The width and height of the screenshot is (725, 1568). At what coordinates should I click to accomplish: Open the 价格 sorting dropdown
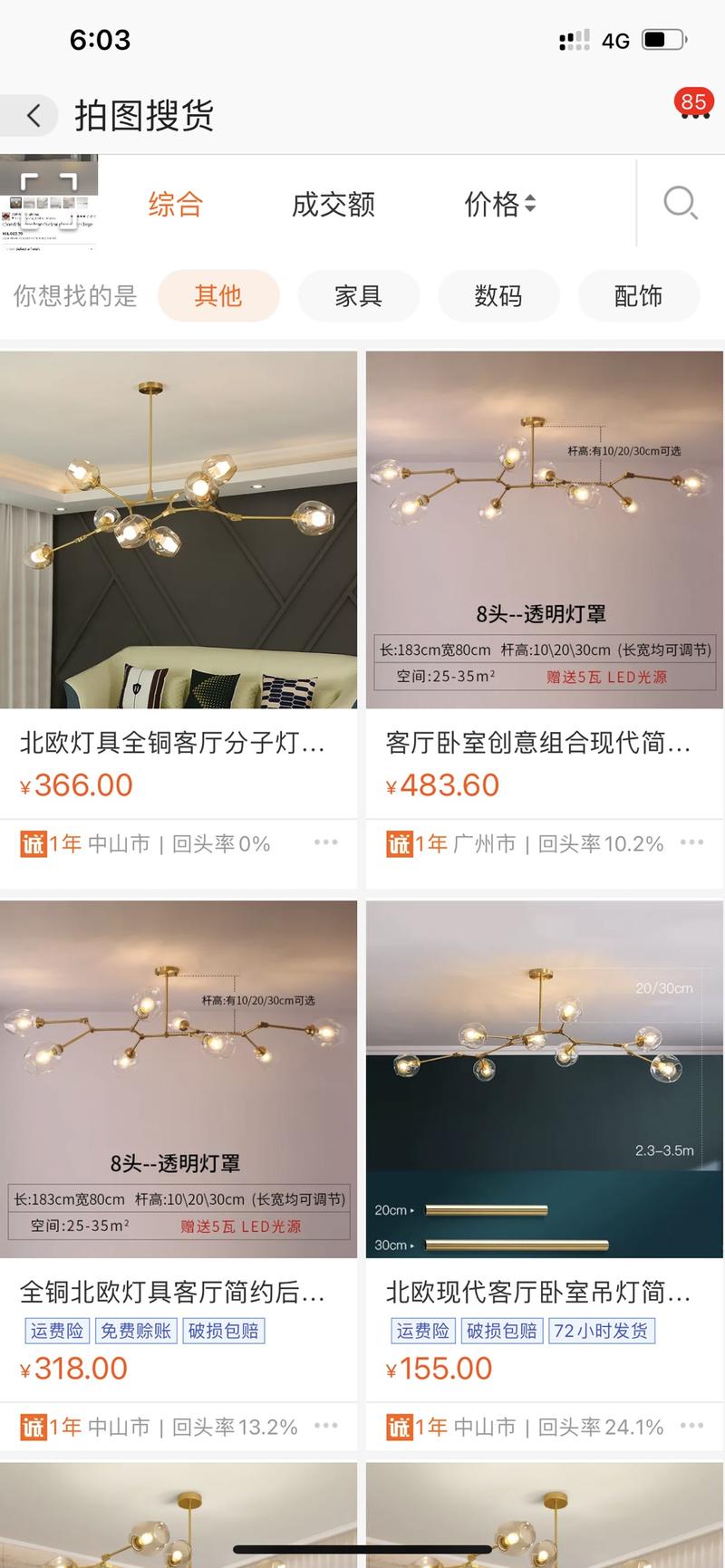point(499,204)
